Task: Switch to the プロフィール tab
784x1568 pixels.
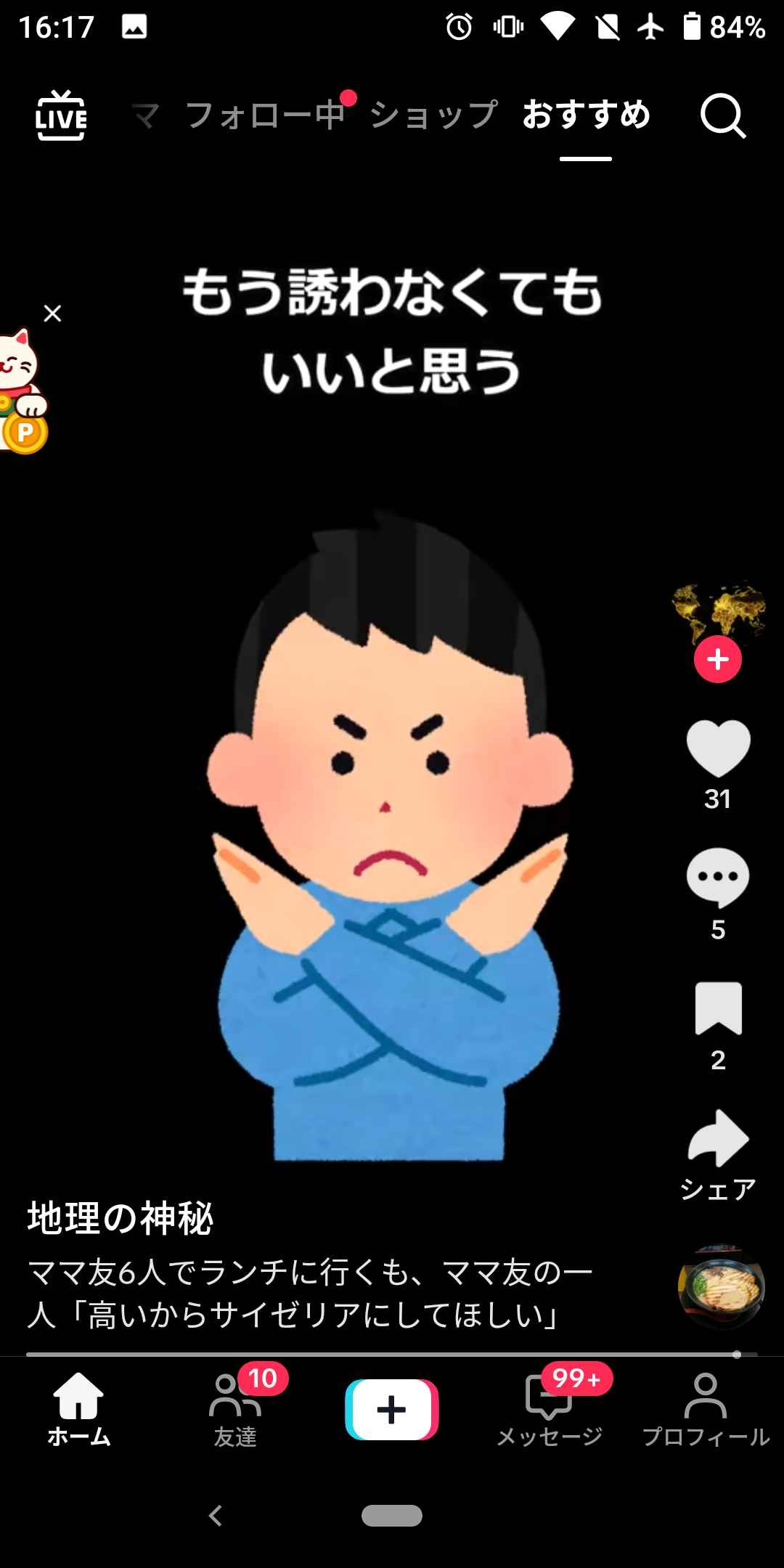Action: click(706, 1408)
